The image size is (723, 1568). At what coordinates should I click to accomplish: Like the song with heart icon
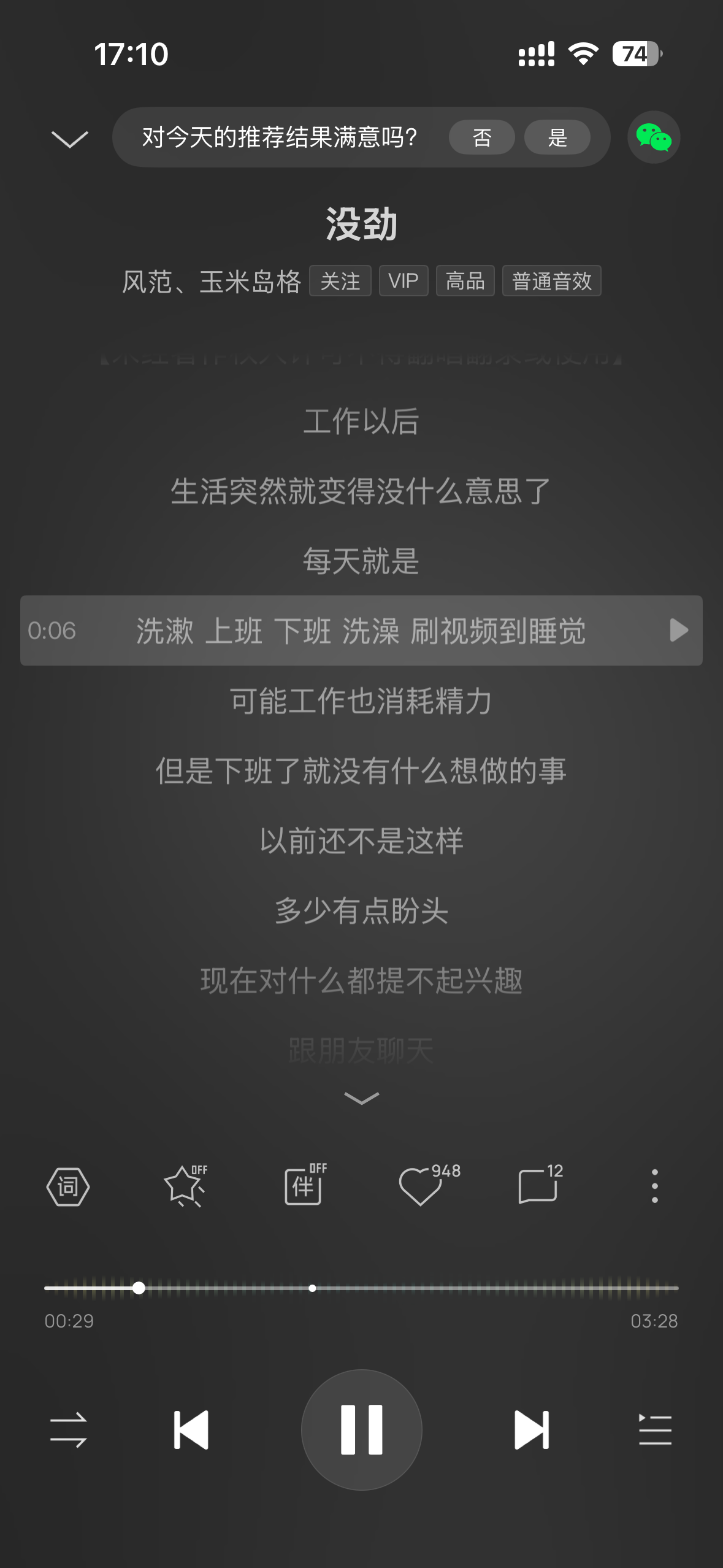422,1186
